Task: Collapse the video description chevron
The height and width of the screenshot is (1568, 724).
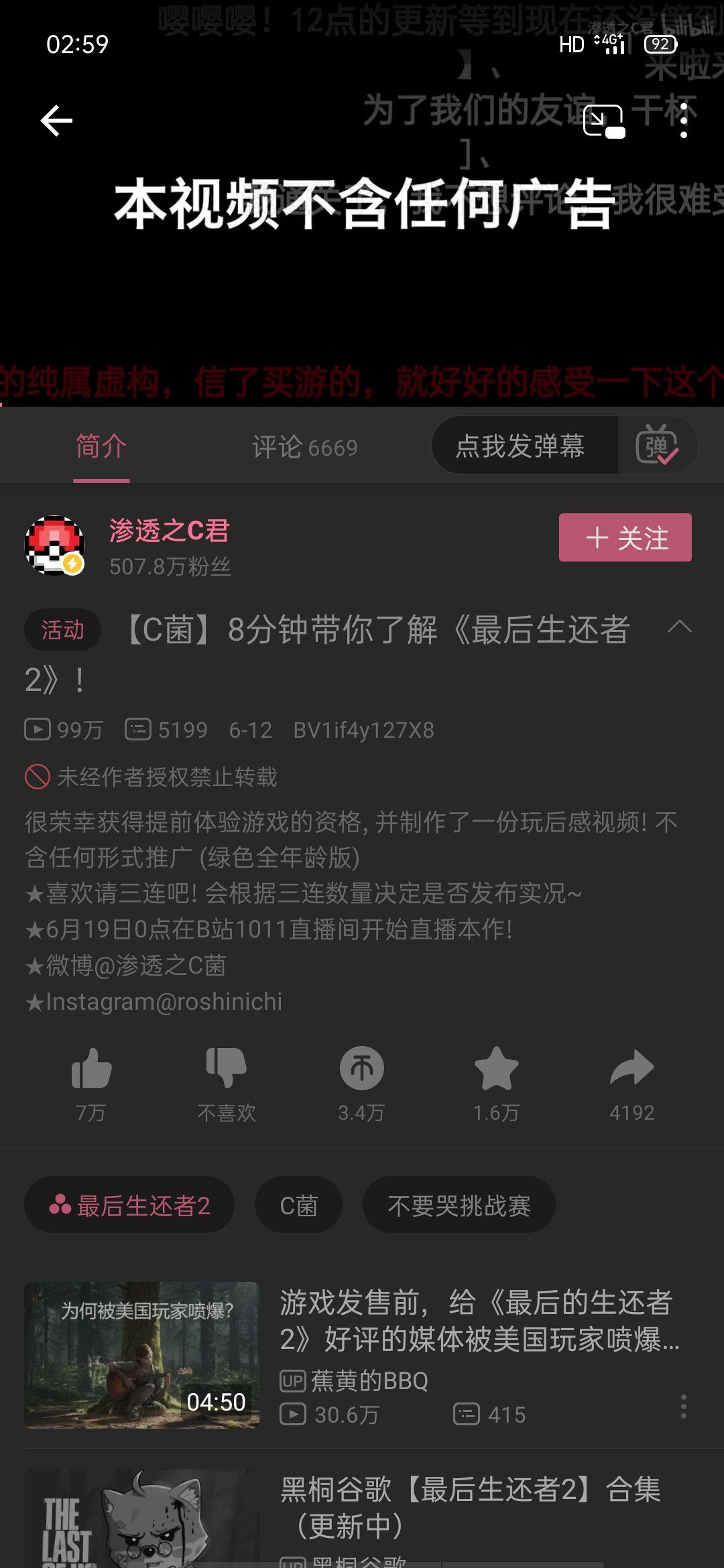Action: coord(679,627)
